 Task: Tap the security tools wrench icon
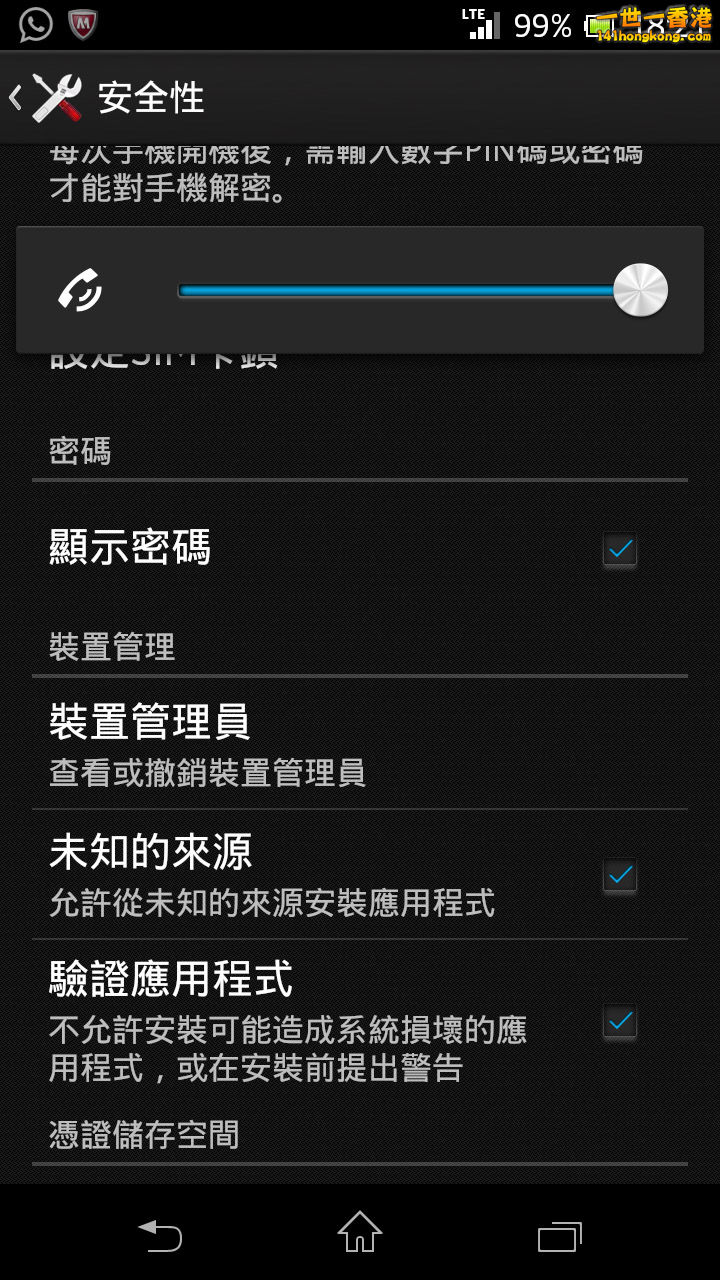pyautogui.click(x=55, y=96)
